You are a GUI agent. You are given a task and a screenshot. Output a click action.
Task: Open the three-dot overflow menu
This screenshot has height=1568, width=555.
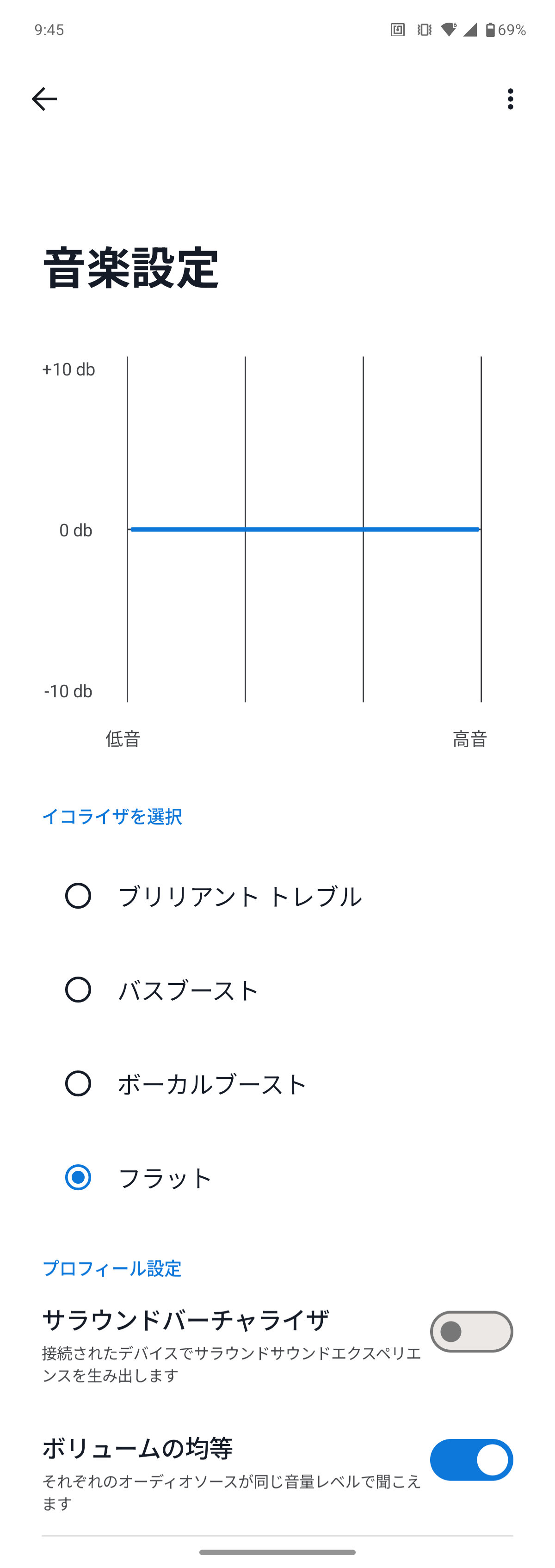coord(510,98)
